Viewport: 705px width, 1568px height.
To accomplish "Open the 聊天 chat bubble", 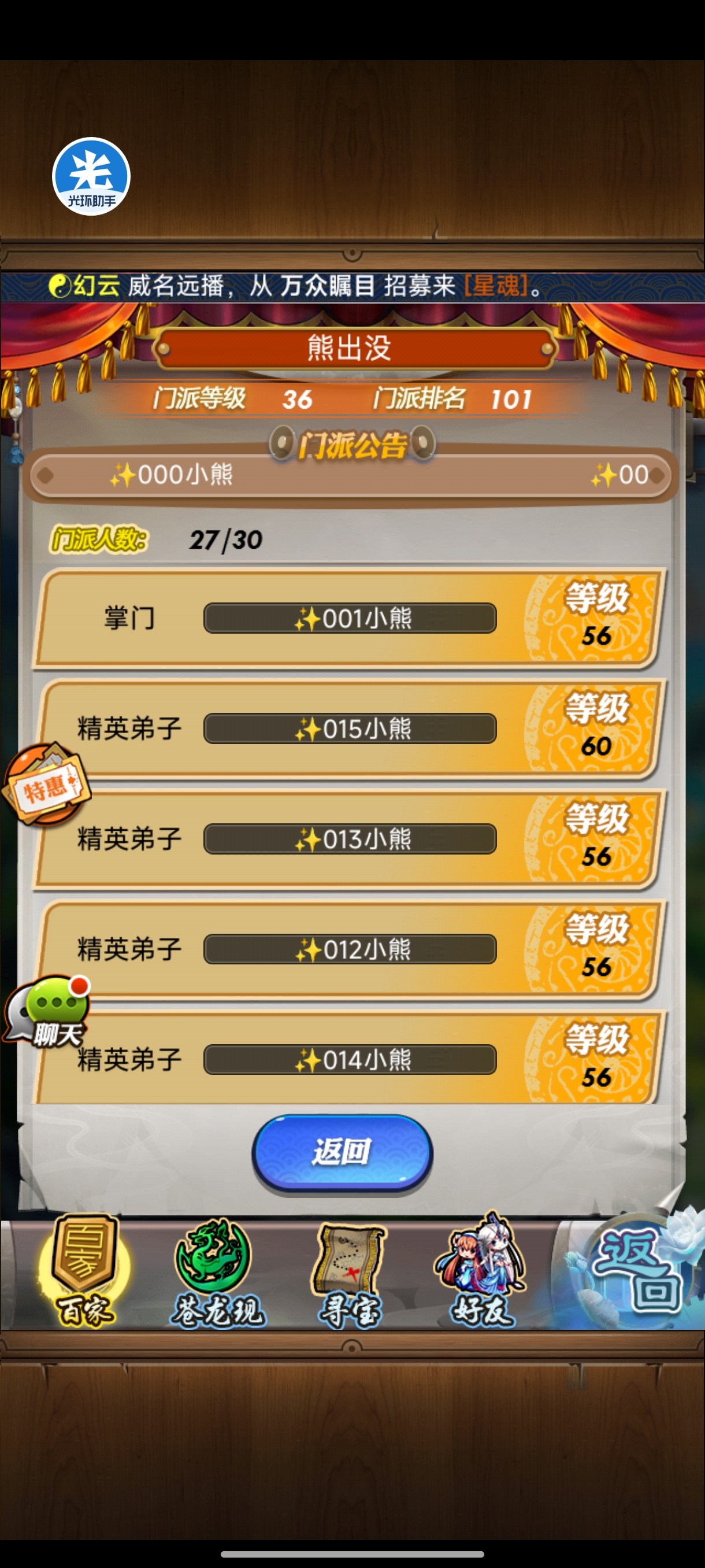I will [49, 1012].
